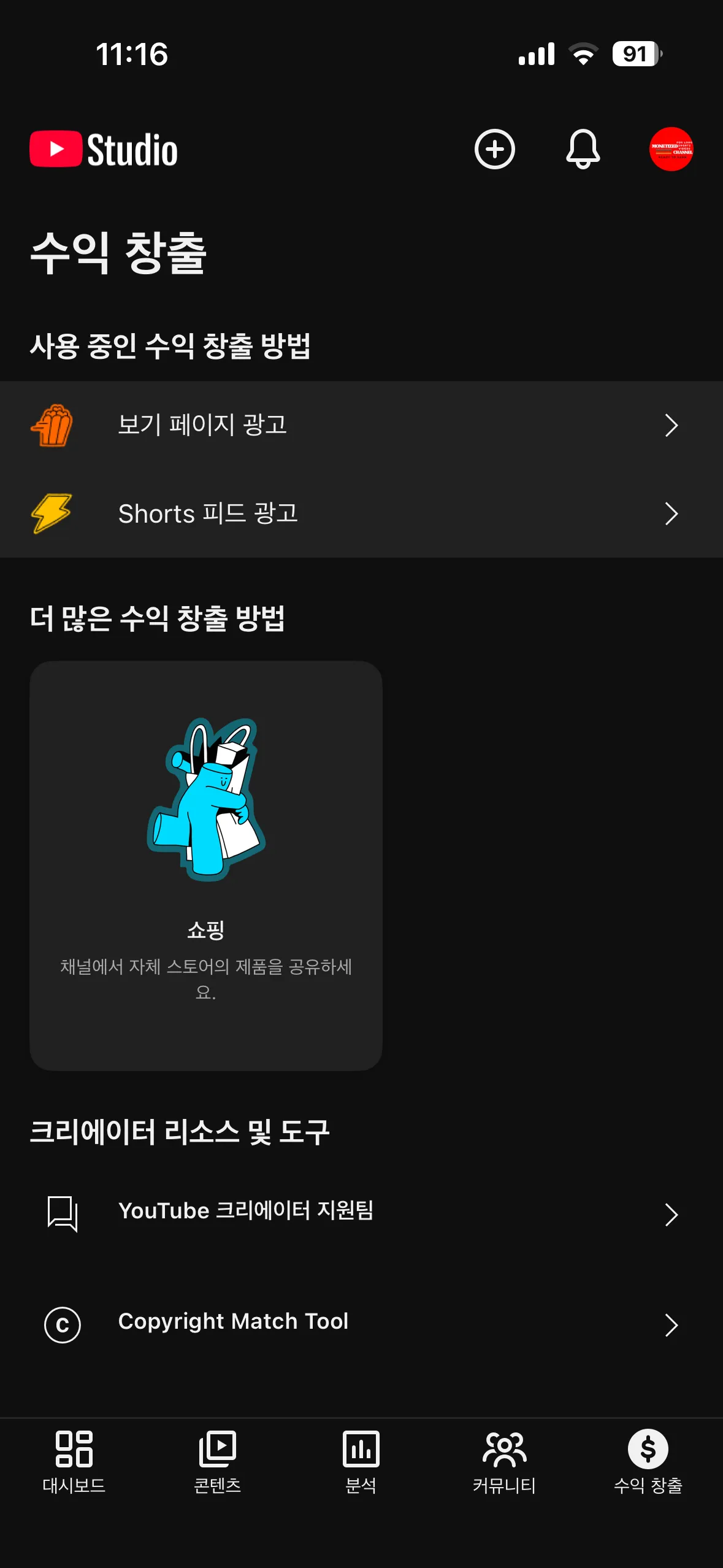Open notifications via bell icon
This screenshot has width=723, height=1568.
click(x=583, y=150)
